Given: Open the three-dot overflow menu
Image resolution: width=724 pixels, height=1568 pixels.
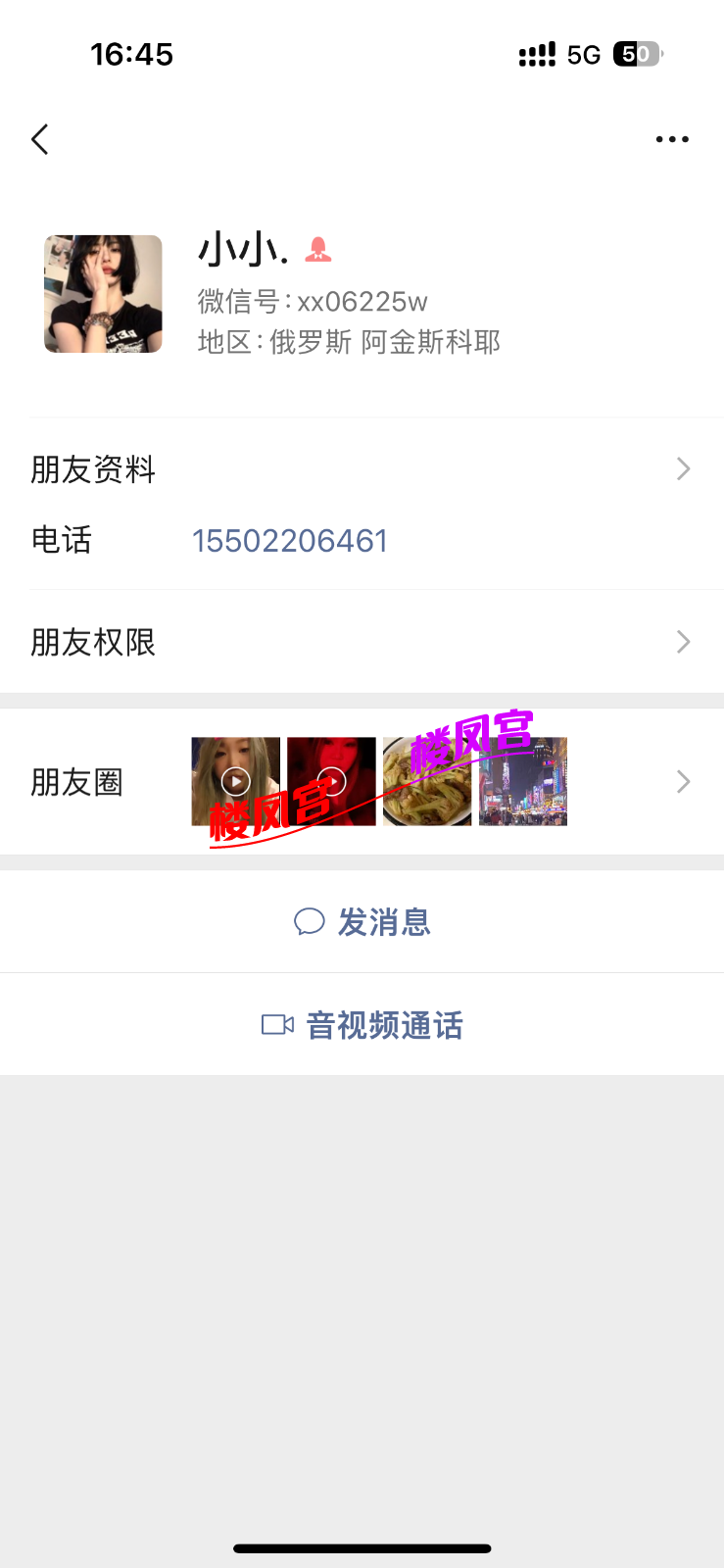Looking at the screenshot, I should pos(672,139).
